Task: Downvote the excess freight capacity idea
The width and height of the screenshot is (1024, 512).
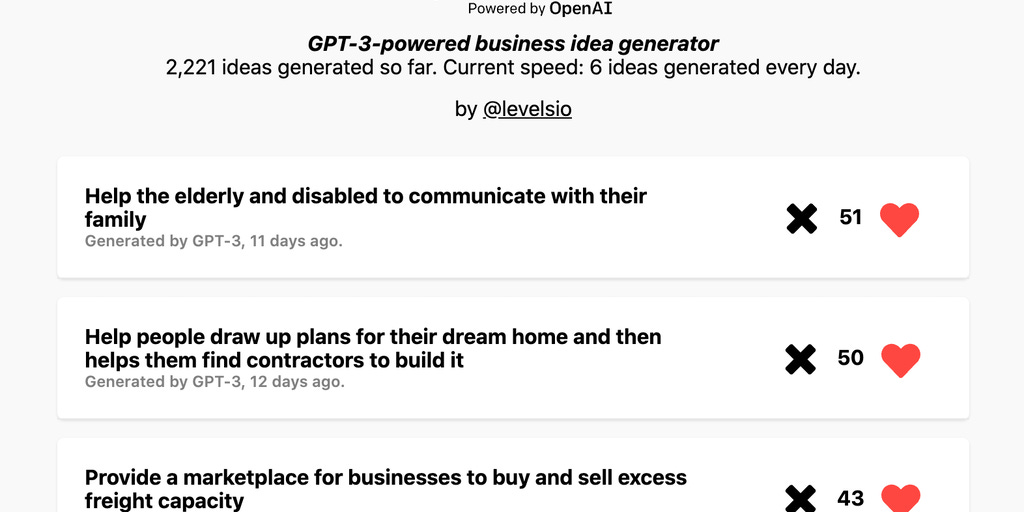Action: pyautogui.click(x=801, y=499)
